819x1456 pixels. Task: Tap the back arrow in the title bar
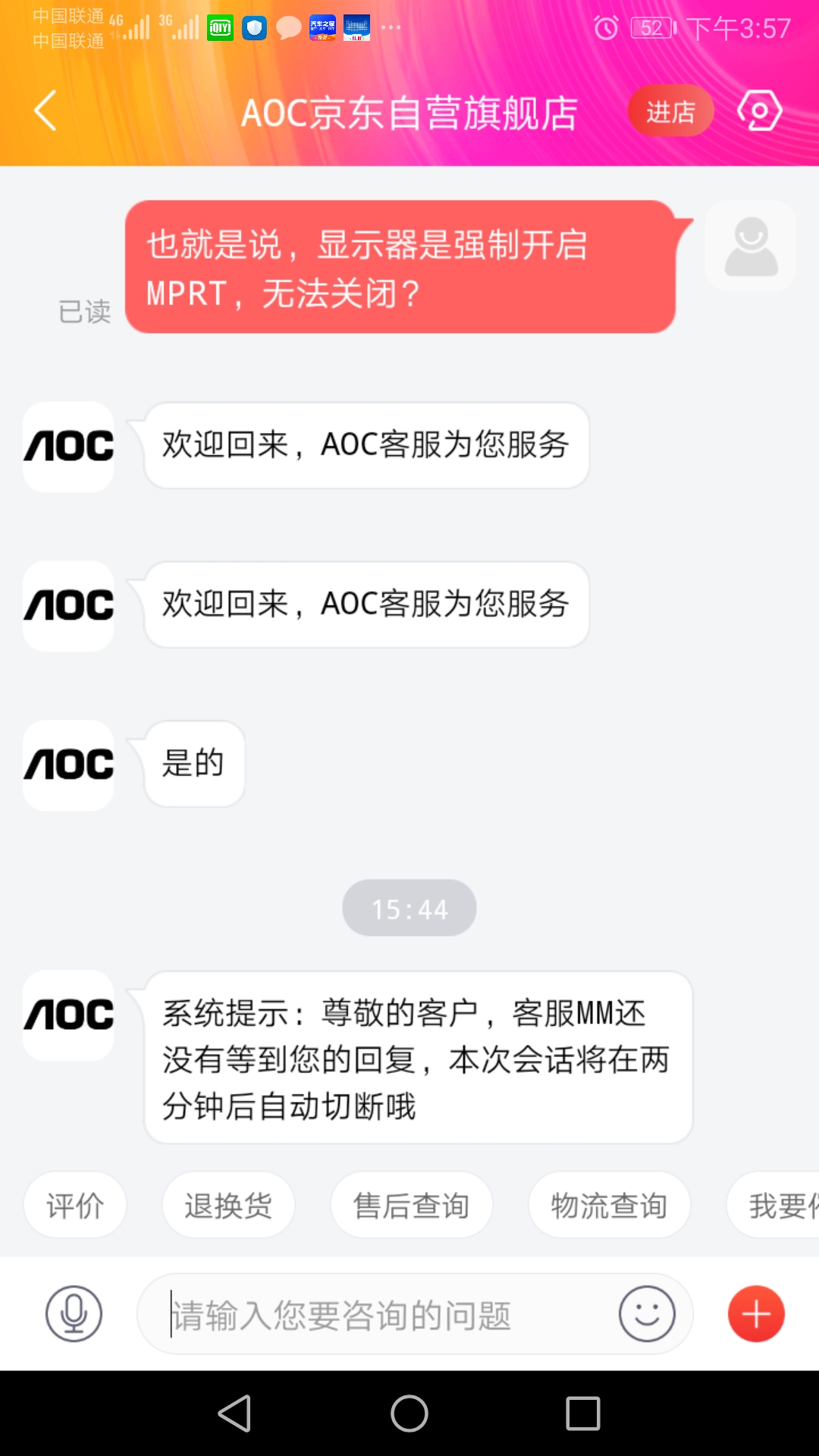coord(45,110)
